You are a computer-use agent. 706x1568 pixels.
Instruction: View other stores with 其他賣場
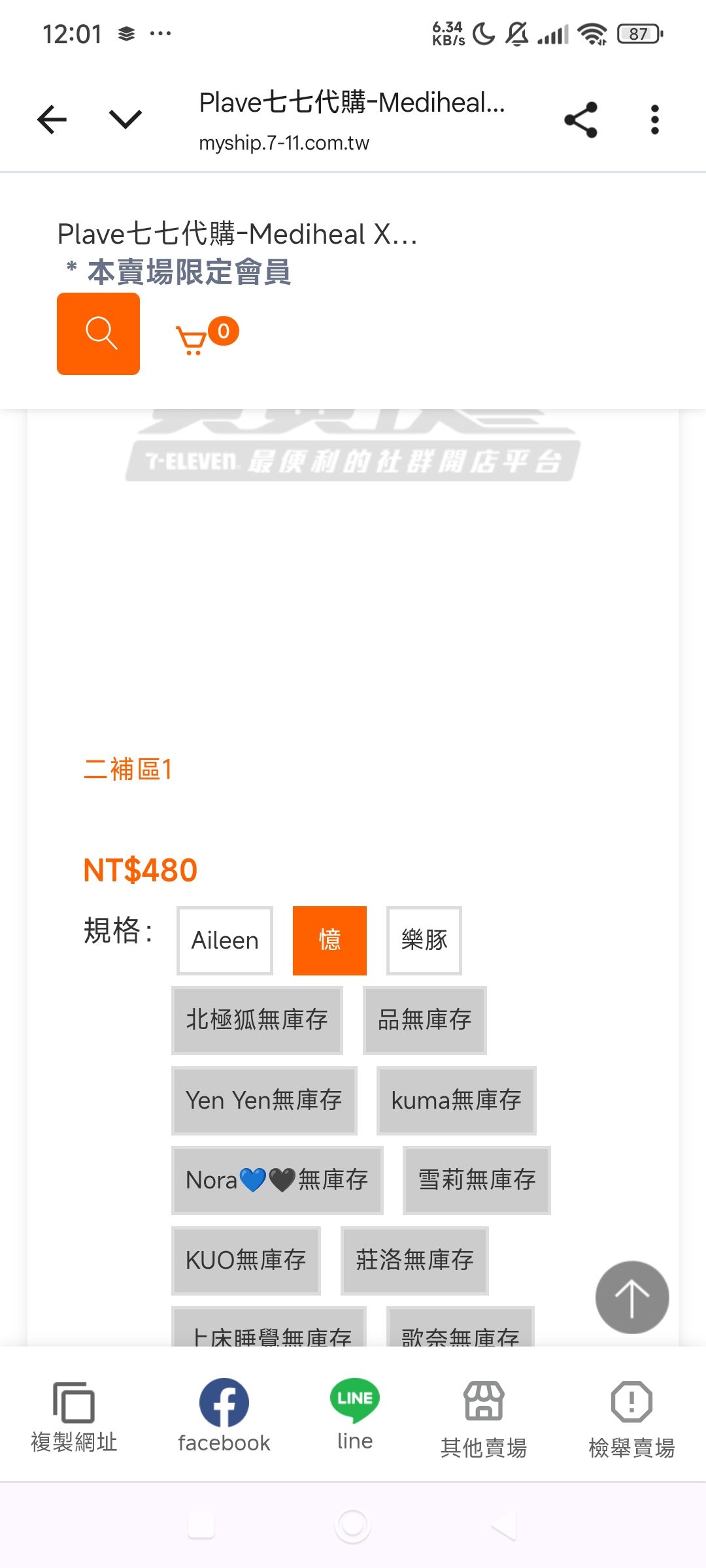484,1415
